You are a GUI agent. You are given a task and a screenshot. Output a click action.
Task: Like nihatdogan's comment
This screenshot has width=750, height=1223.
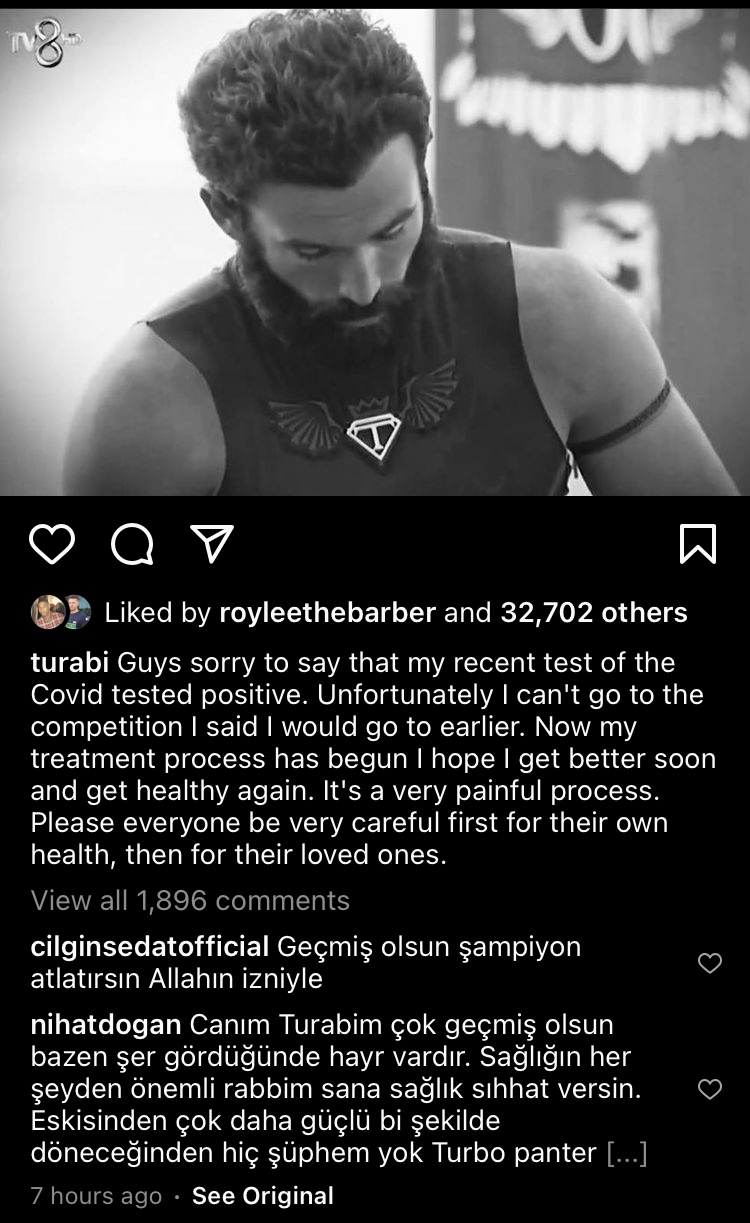tap(709, 1089)
